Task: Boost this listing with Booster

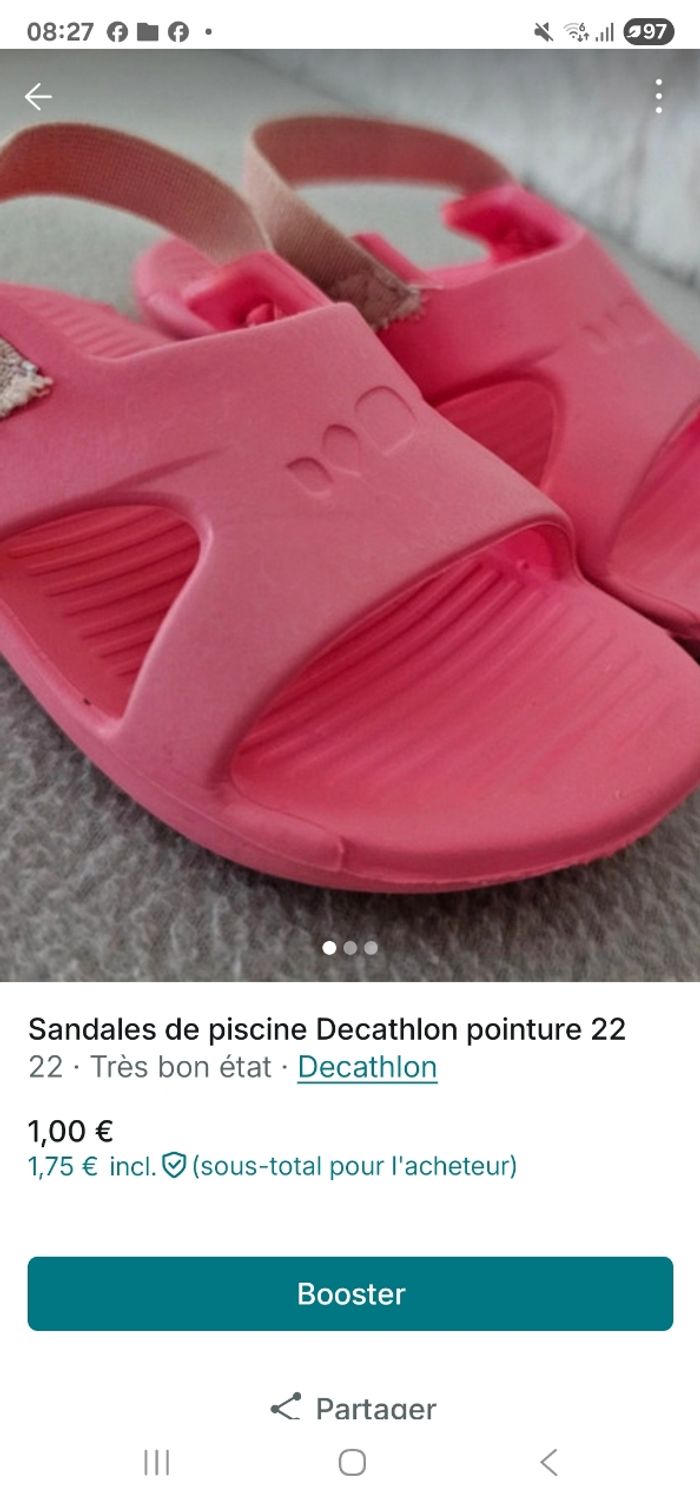Action: coord(350,1293)
